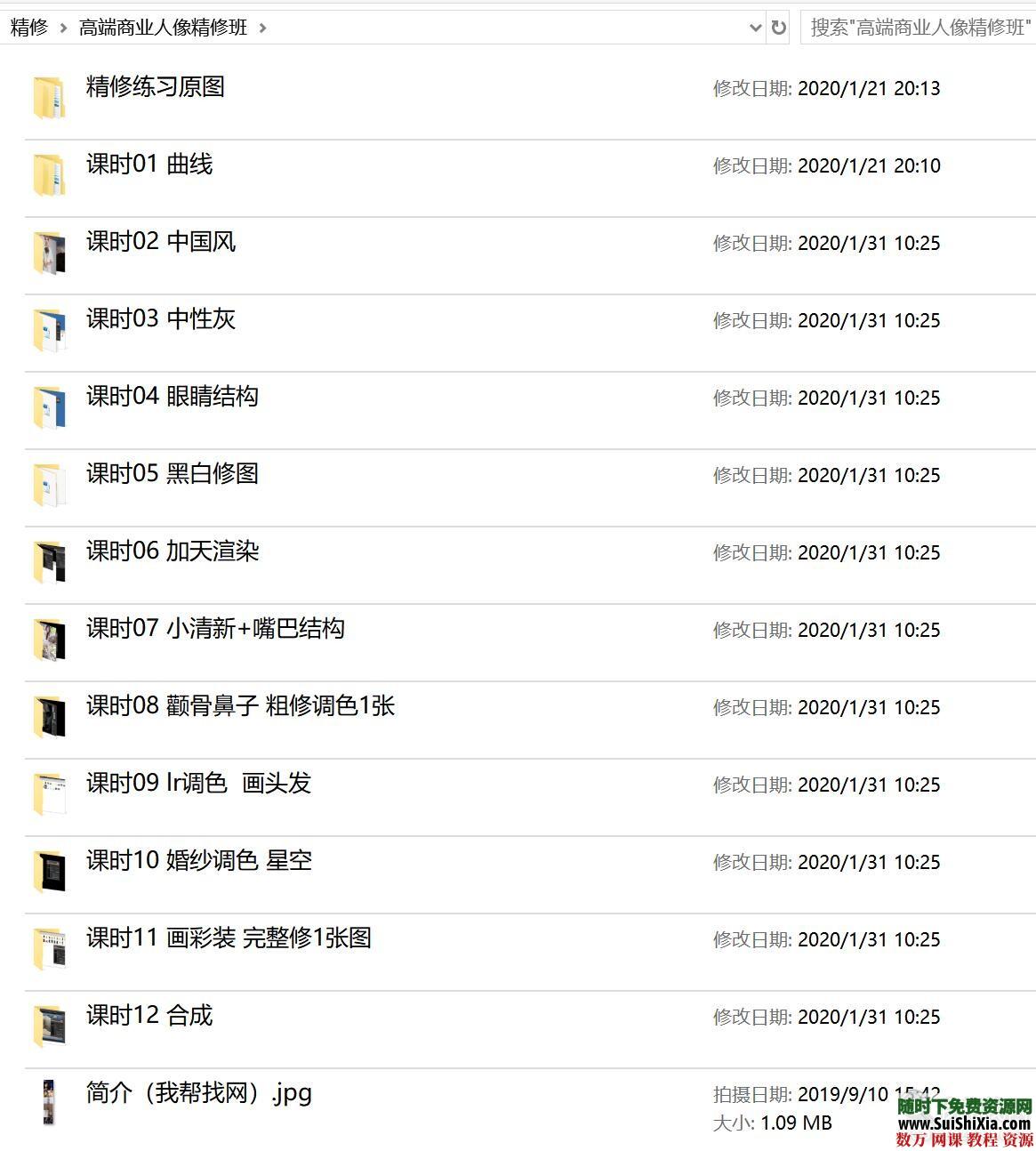This screenshot has width=1036, height=1151.
Task: Expand the chevron after 高端商业人像精修班
Action: coord(262,28)
